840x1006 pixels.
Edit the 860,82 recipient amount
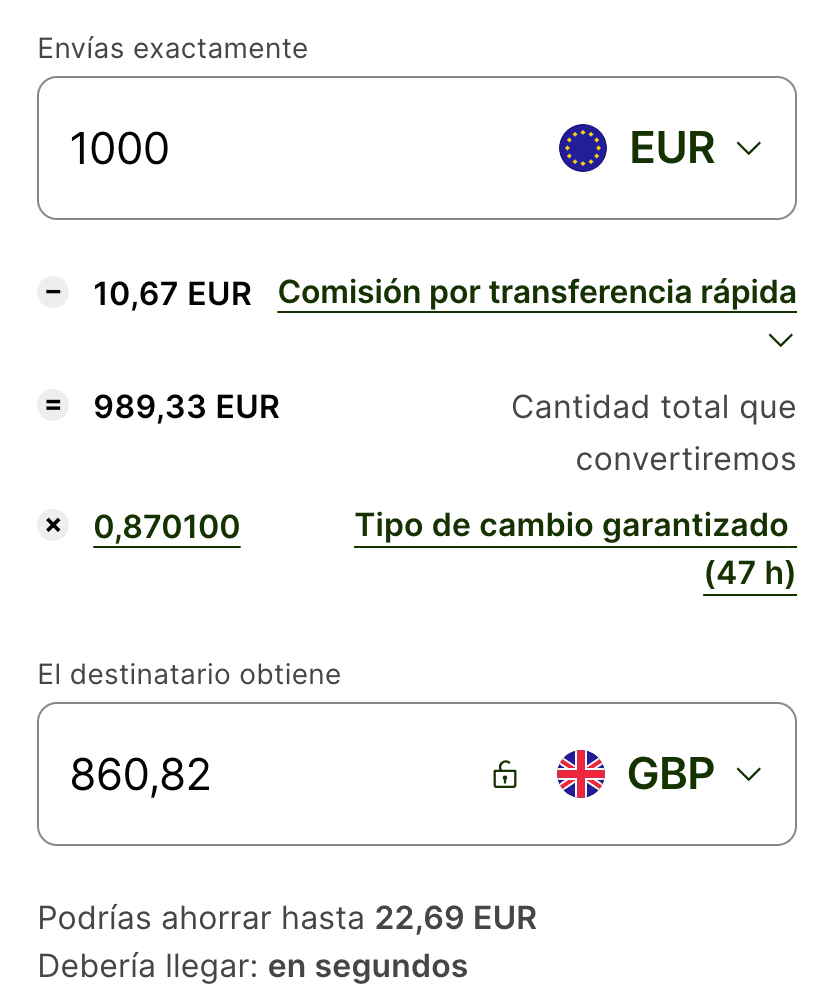[x=250, y=774]
